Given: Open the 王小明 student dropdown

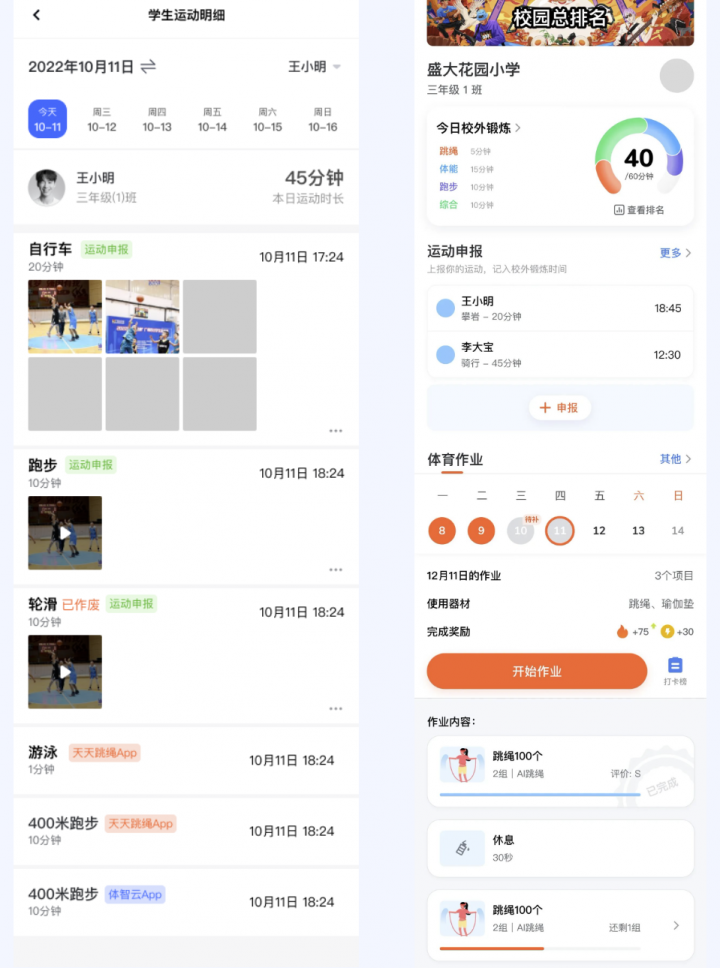Looking at the screenshot, I should click(x=314, y=67).
